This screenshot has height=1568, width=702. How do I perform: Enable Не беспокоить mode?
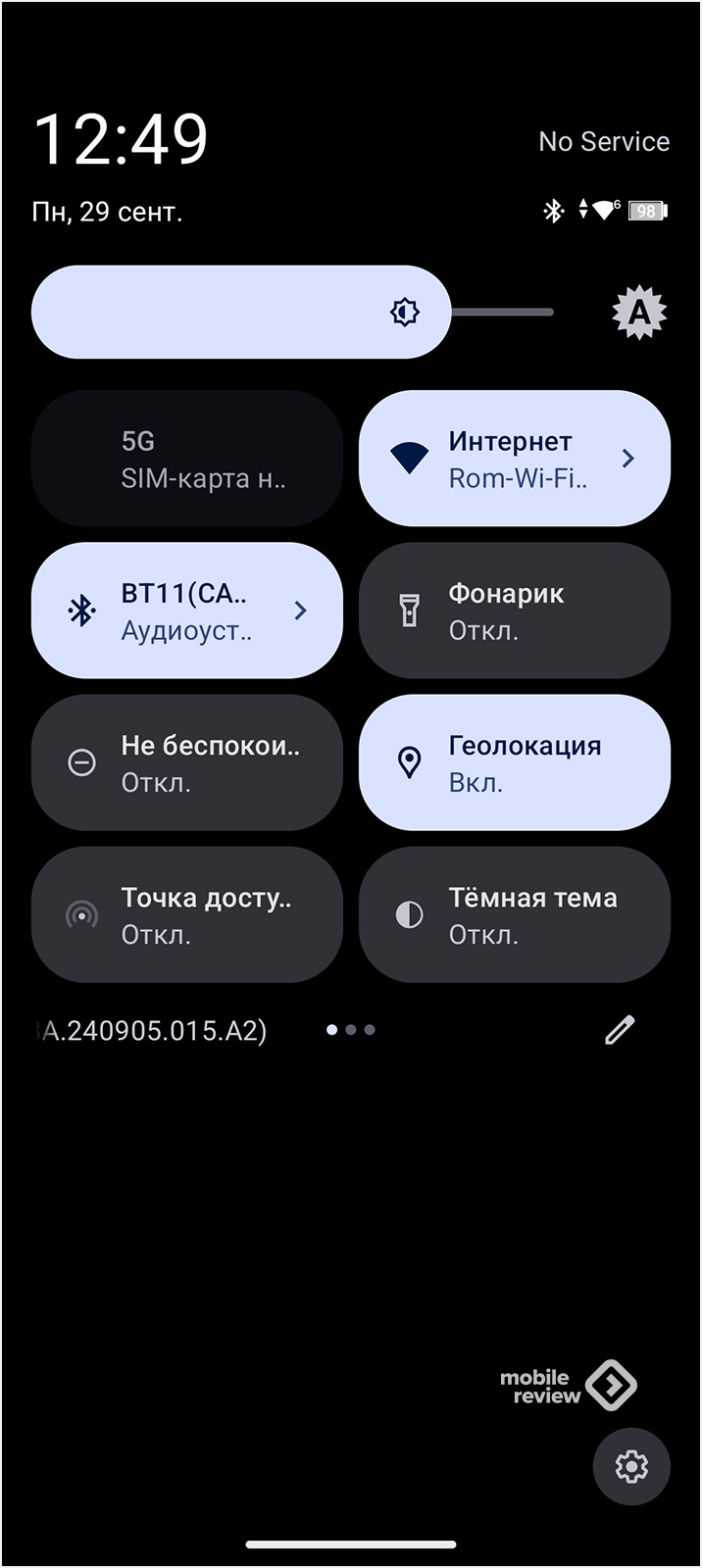tap(187, 763)
